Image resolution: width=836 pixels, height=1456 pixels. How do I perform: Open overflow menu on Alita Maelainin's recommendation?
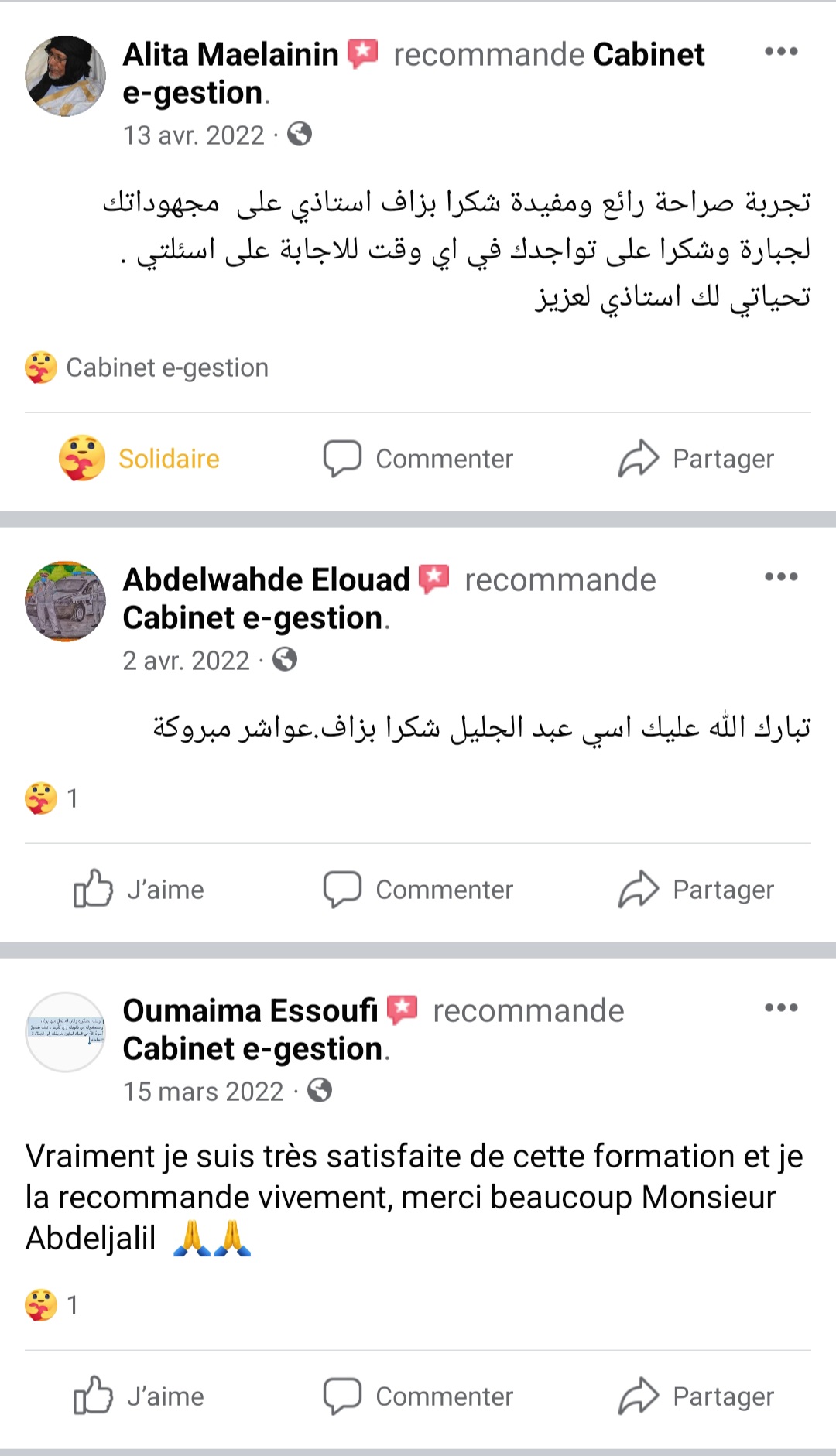tap(781, 52)
